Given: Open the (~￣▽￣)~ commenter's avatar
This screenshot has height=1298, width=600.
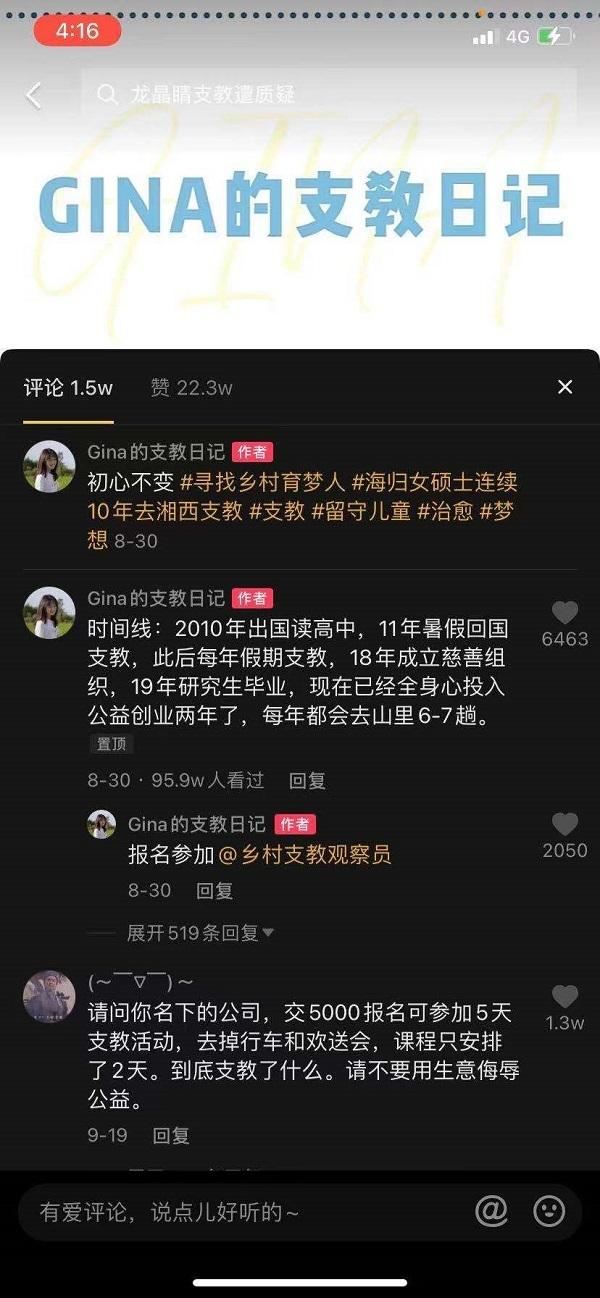Looking at the screenshot, I should click(49, 996).
